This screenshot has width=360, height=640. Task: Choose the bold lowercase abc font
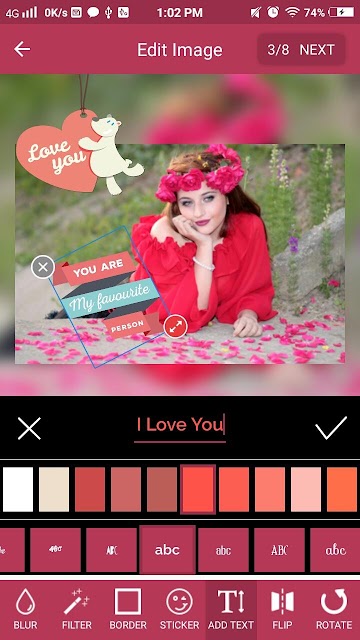(167, 550)
